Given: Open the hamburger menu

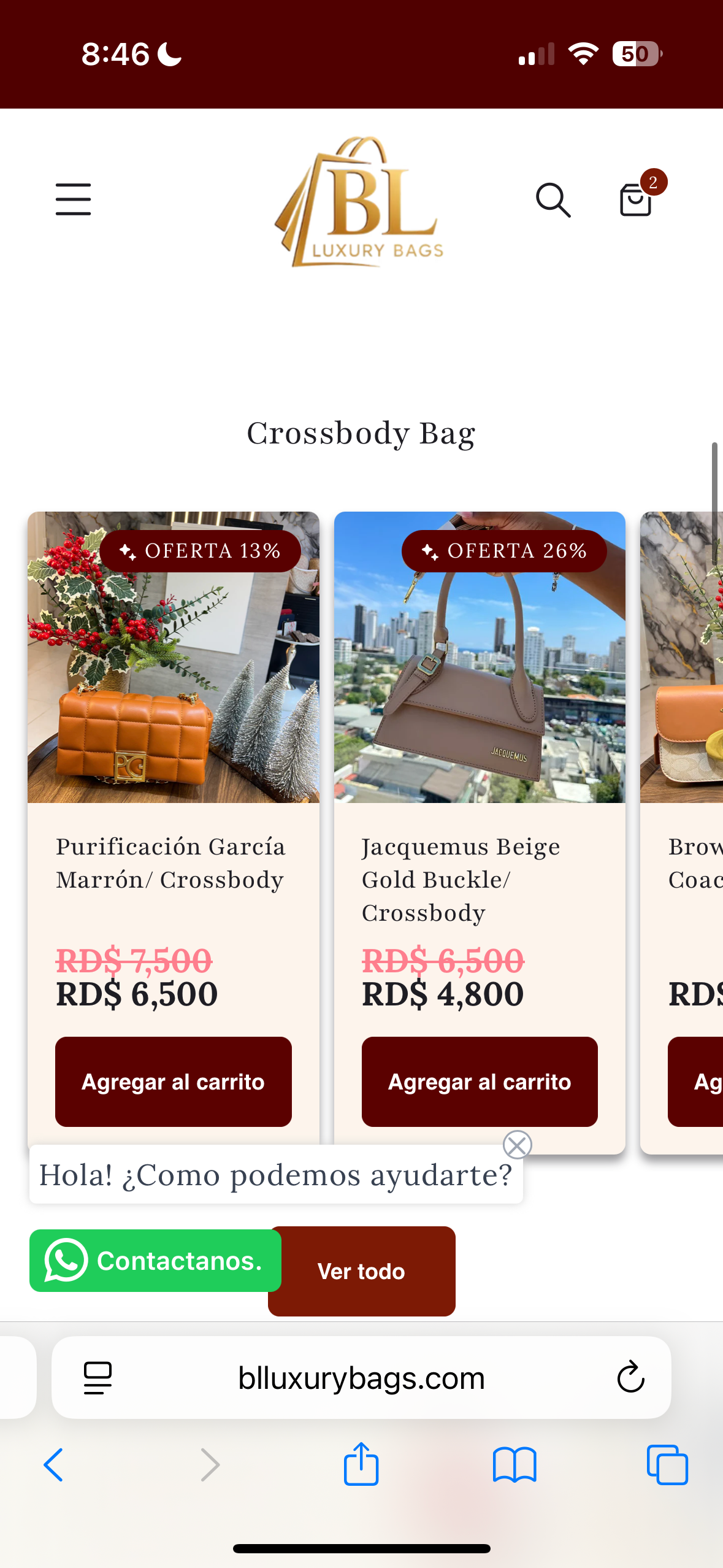Looking at the screenshot, I should 73,199.
